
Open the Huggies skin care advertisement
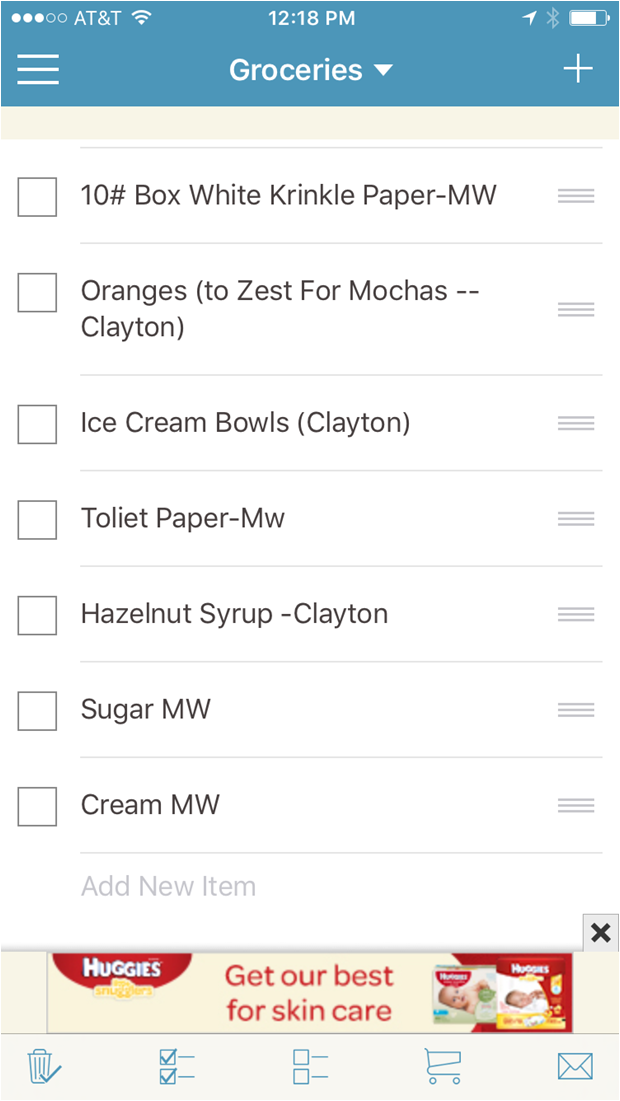click(310, 992)
